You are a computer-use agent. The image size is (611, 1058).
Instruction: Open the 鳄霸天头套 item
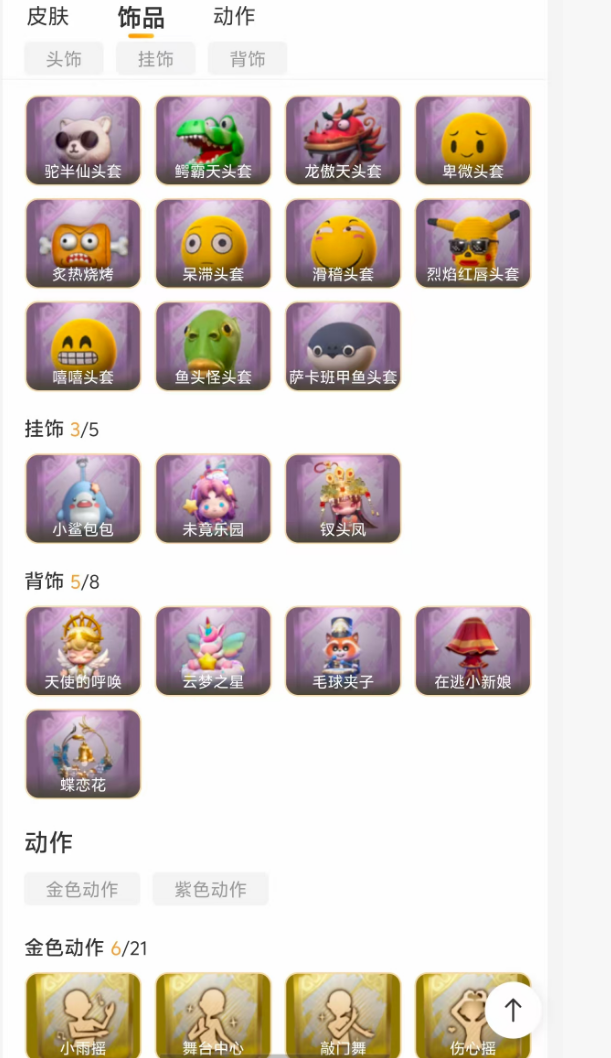click(x=213, y=140)
